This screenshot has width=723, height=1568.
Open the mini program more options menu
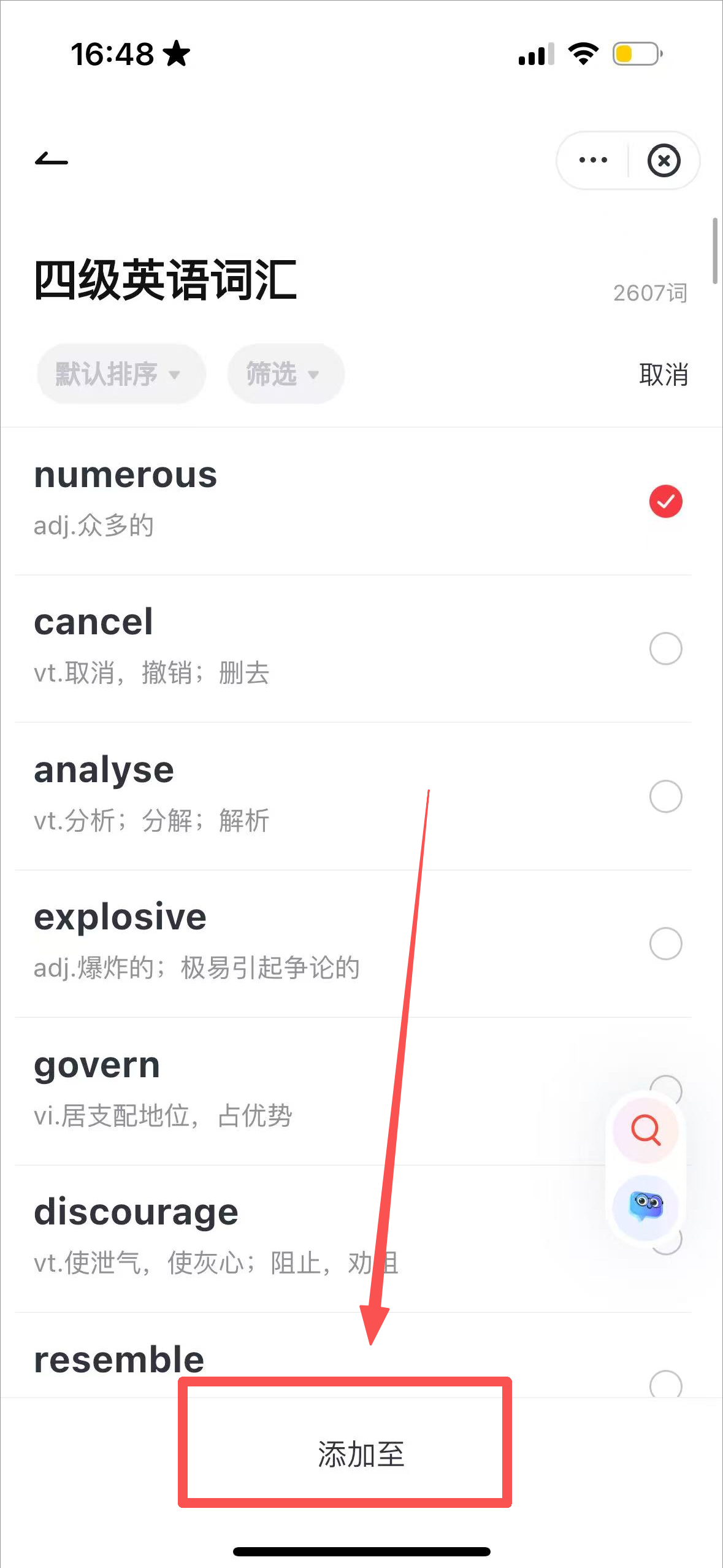pyautogui.click(x=593, y=160)
